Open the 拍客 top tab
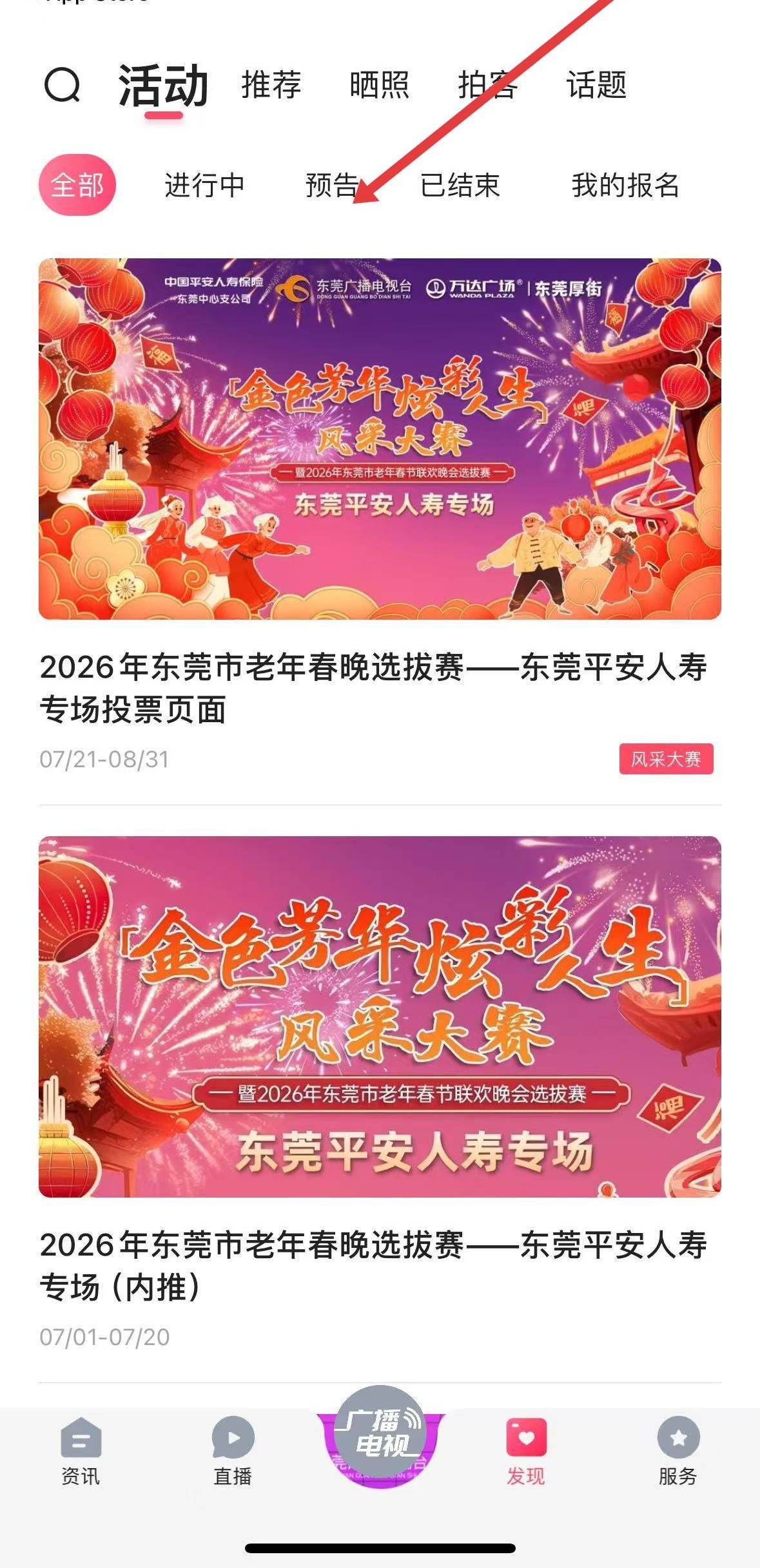760x1568 pixels. (487, 85)
